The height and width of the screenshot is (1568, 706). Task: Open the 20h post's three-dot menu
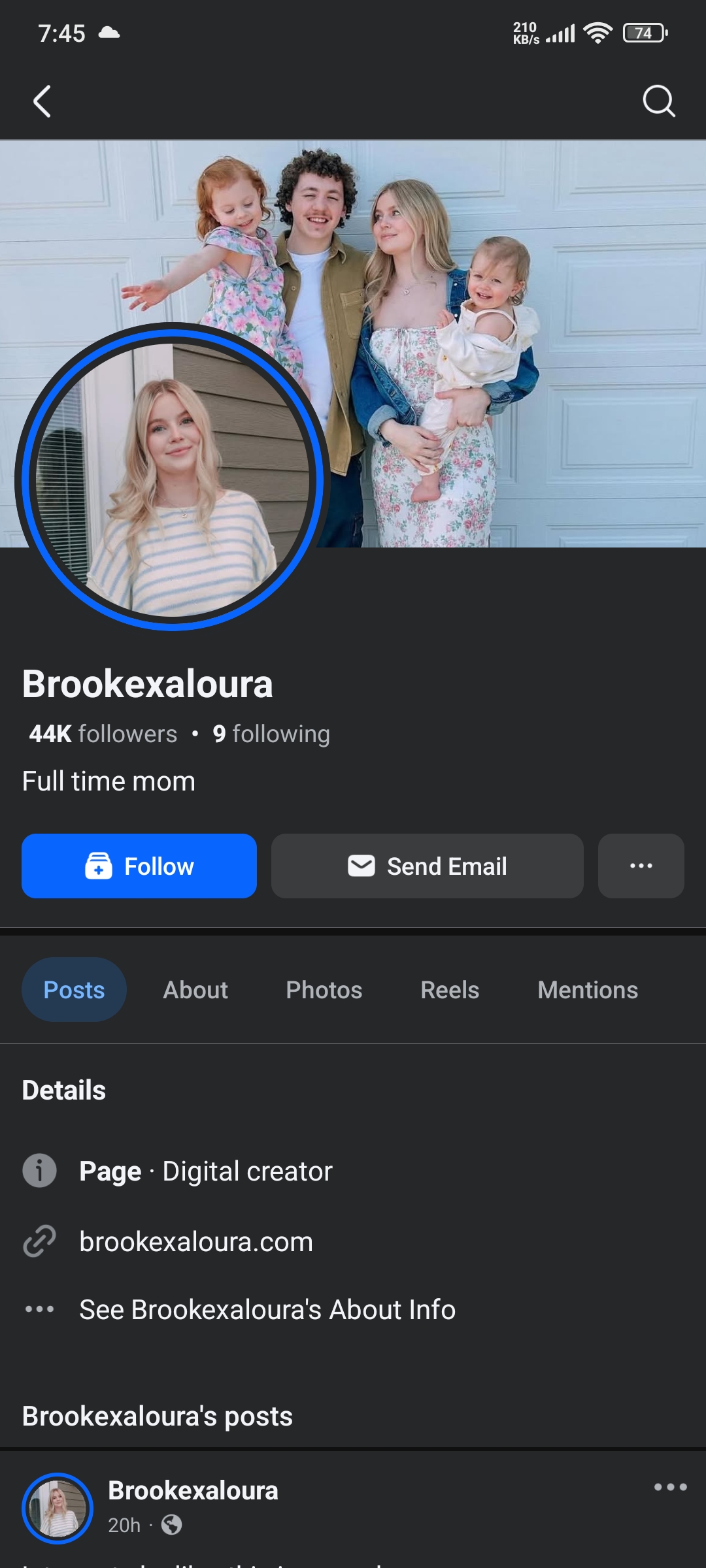670,1487
